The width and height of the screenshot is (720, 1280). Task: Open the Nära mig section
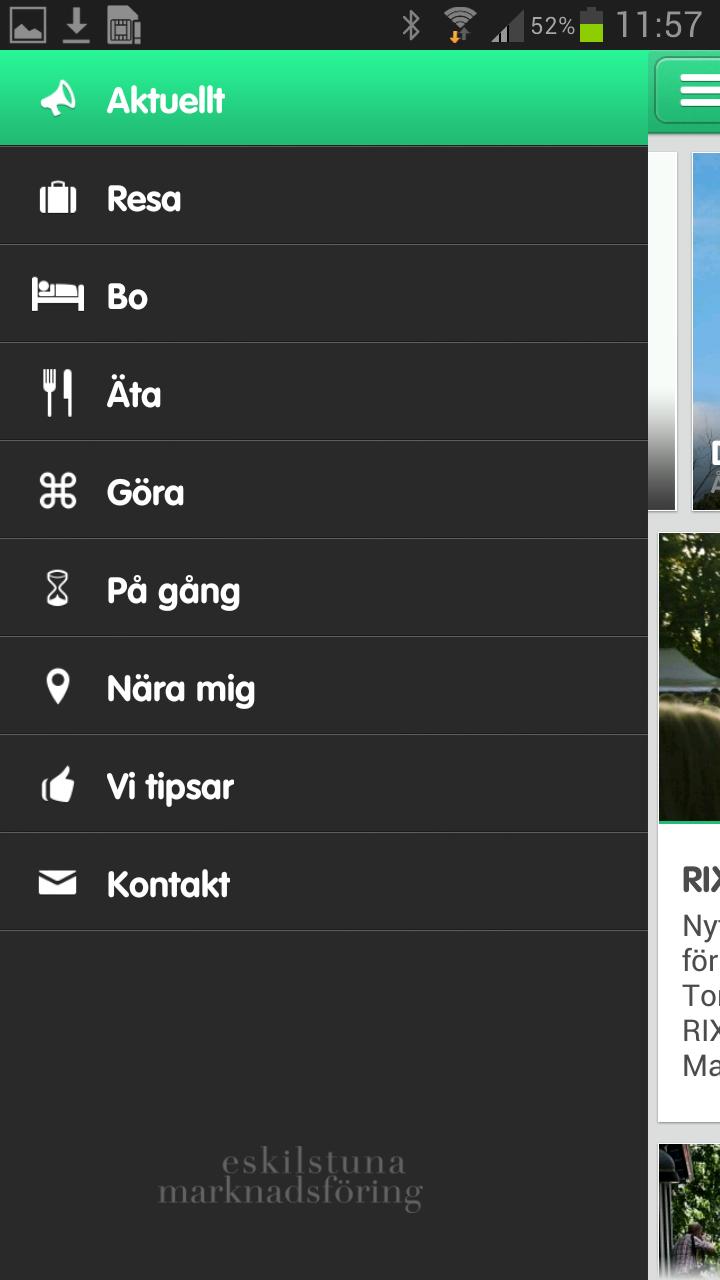coord(181,686)
